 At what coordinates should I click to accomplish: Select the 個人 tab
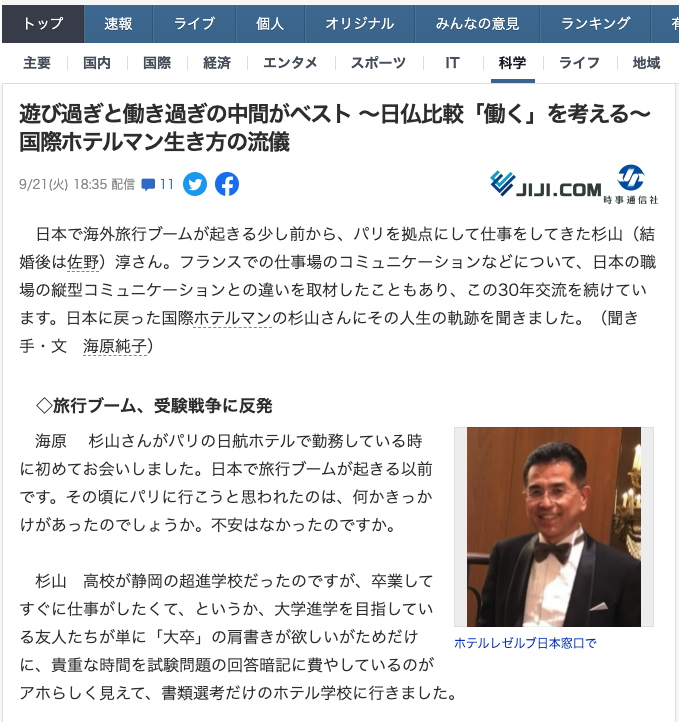pos(269,22)
